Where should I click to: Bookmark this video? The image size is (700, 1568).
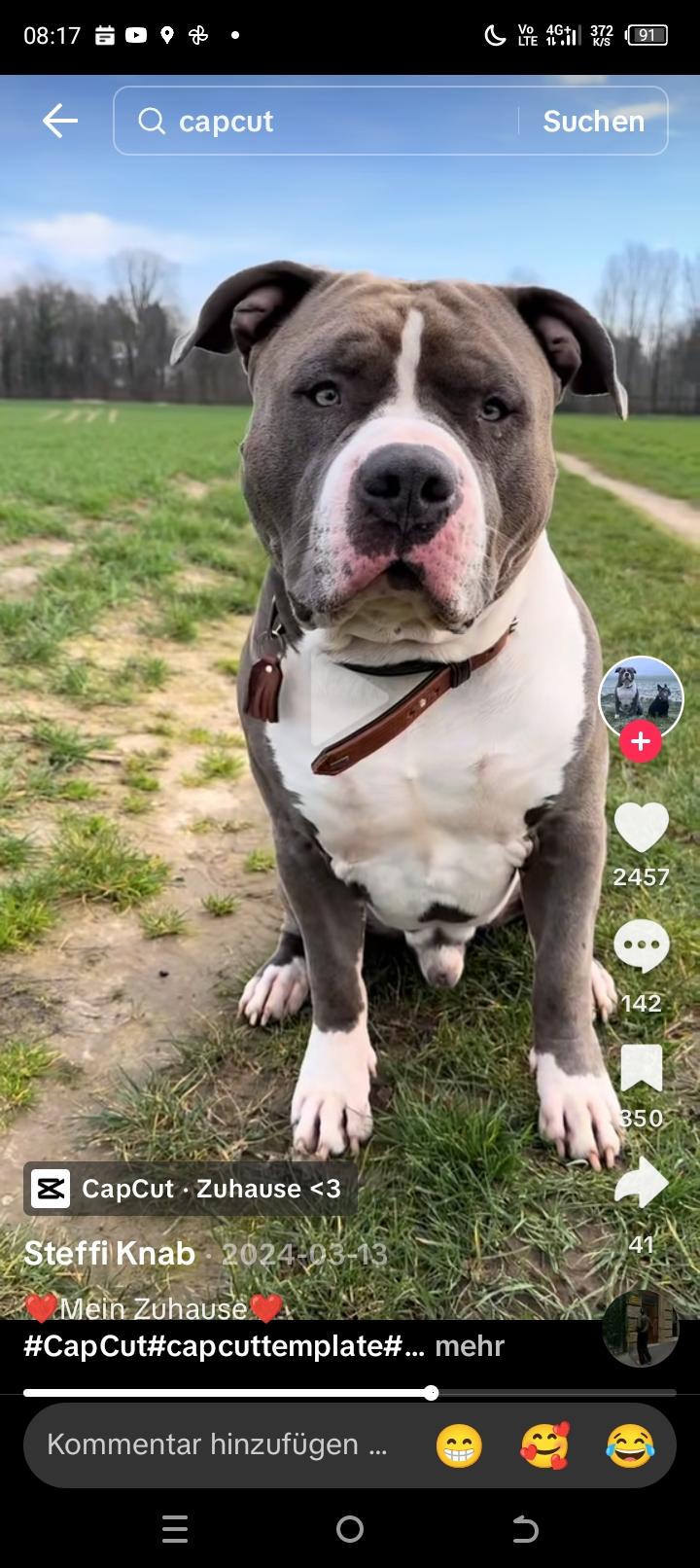click(642, 1068)
